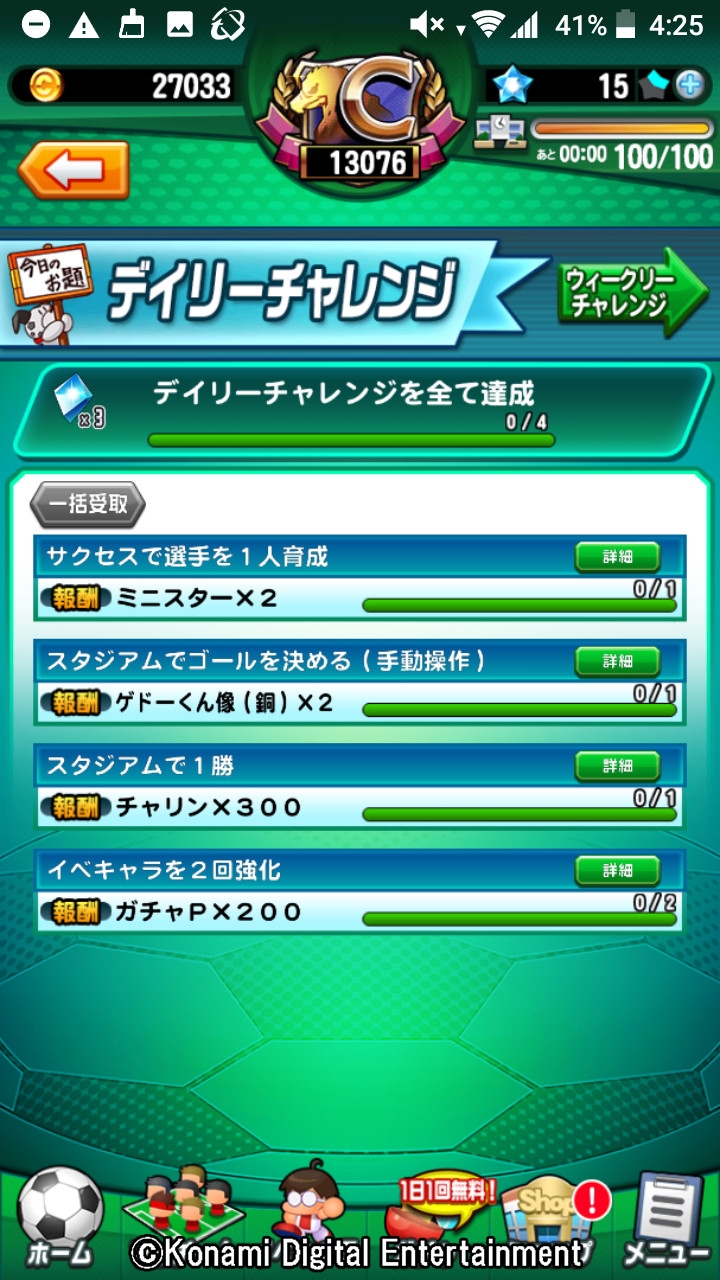Open 詳細 for サクセスで選手を1人育成
This screenshot has height=1280, width=720.
click(617, 557)
